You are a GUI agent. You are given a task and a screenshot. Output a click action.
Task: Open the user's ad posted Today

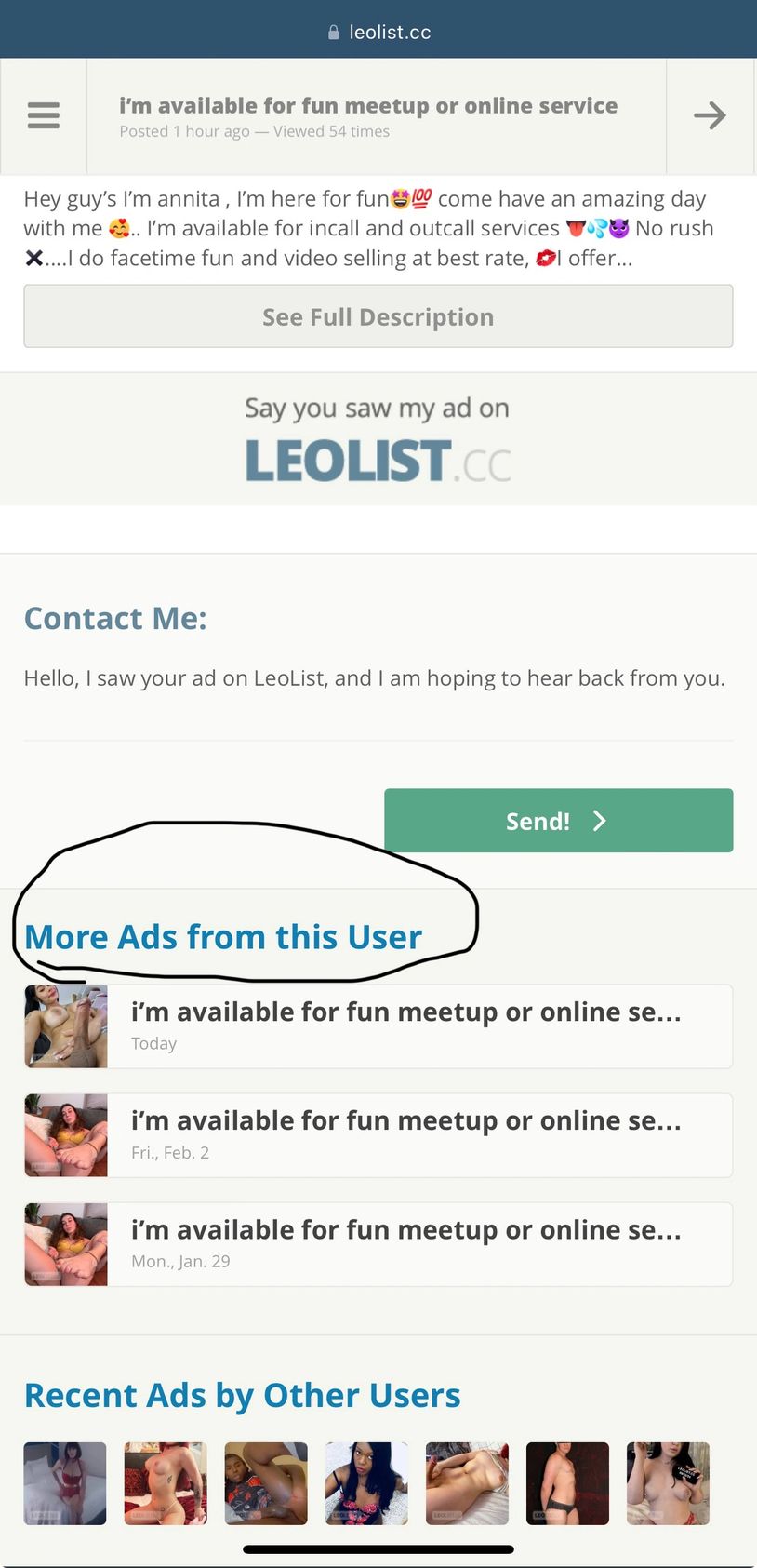[x=405, y=1025]
